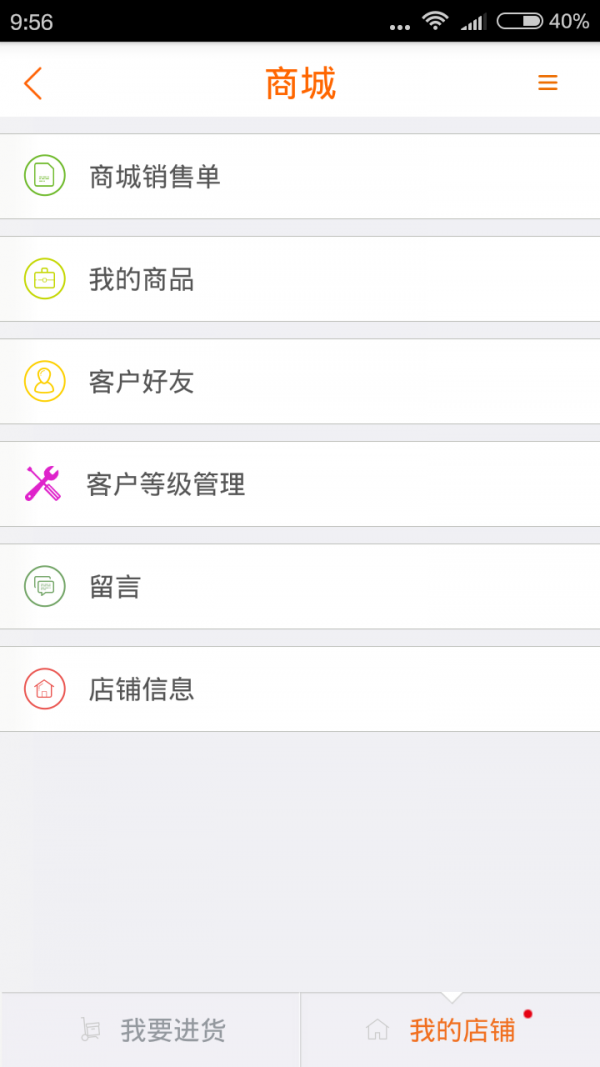The width and height of the screenshot is (600, 1067).
Task: Open 客户好友 list
Action: click(142, 382)
